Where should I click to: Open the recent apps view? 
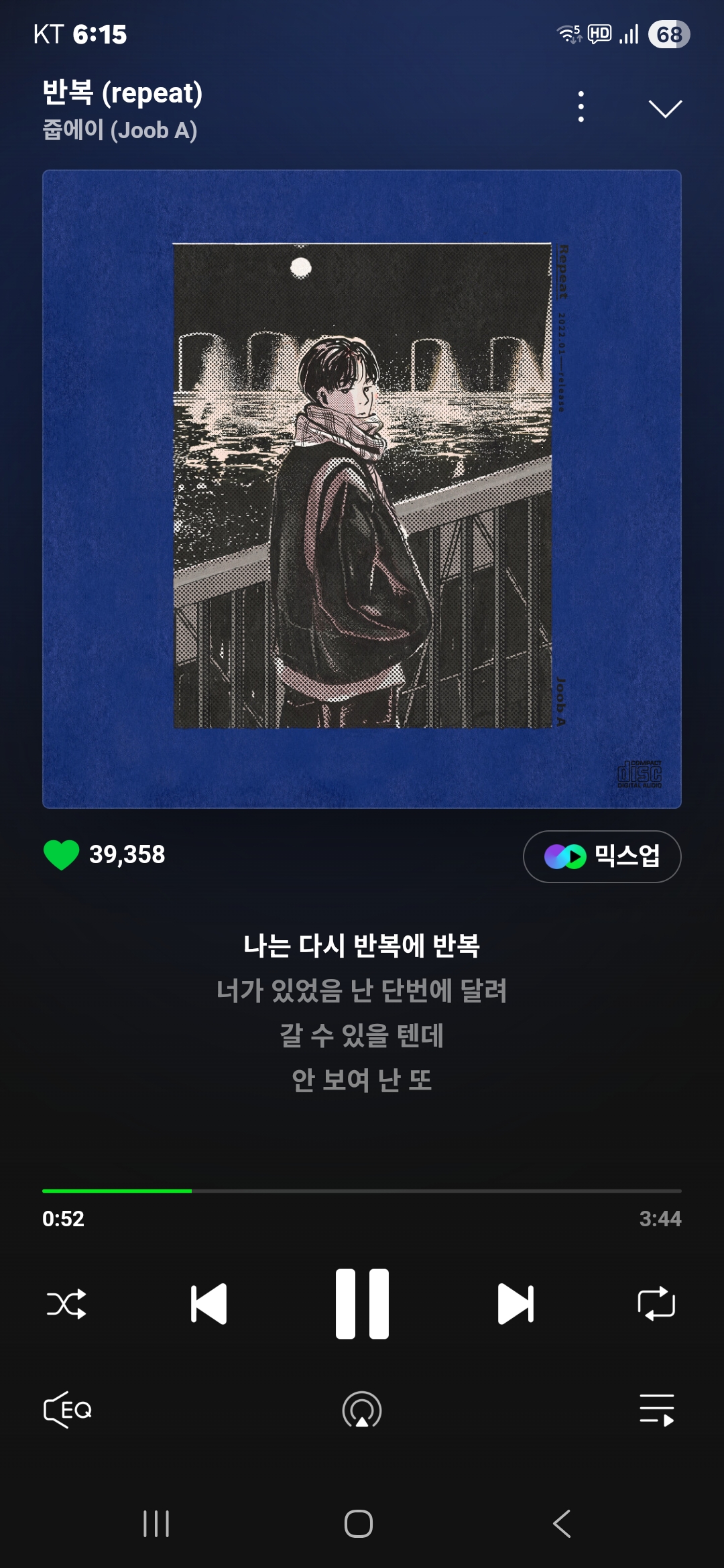coord(156,1524)
